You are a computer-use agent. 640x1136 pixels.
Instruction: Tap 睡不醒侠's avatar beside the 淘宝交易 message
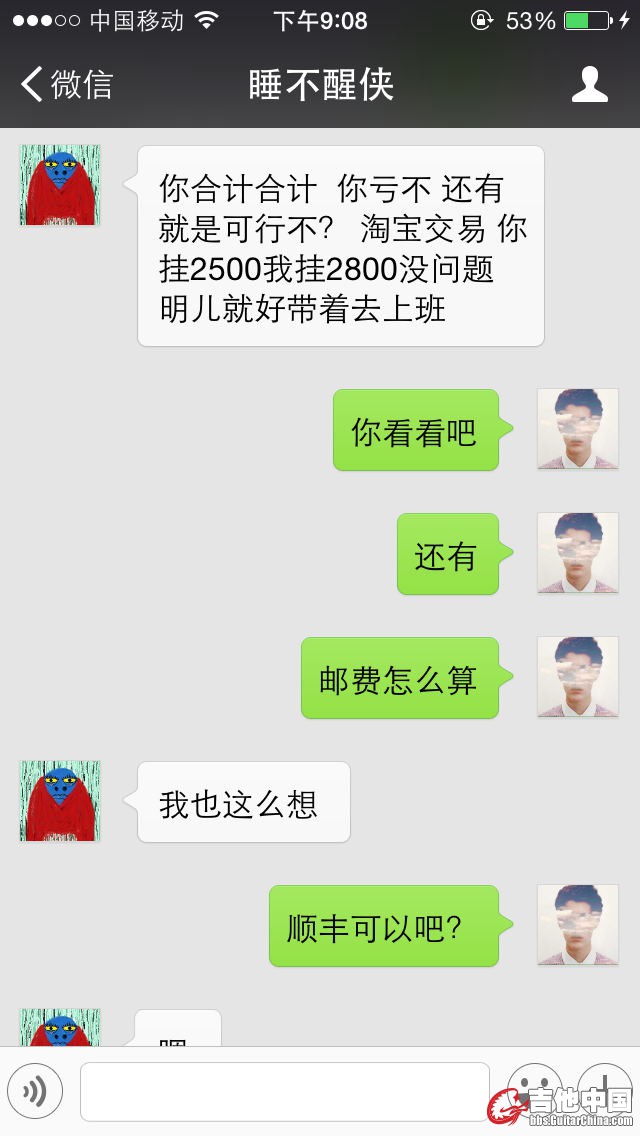60,185
